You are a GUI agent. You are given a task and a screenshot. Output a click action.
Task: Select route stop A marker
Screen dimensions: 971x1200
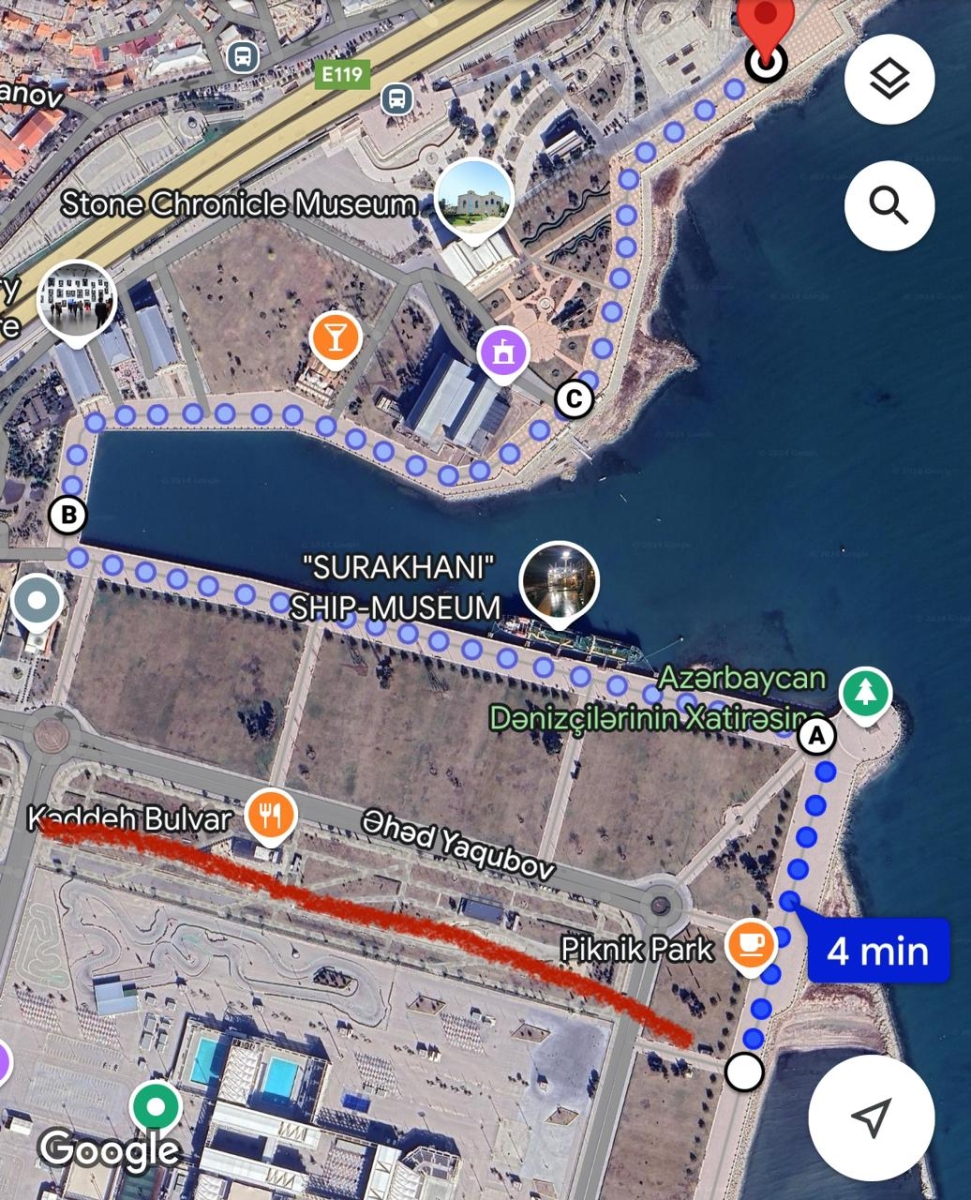[816, 737]
